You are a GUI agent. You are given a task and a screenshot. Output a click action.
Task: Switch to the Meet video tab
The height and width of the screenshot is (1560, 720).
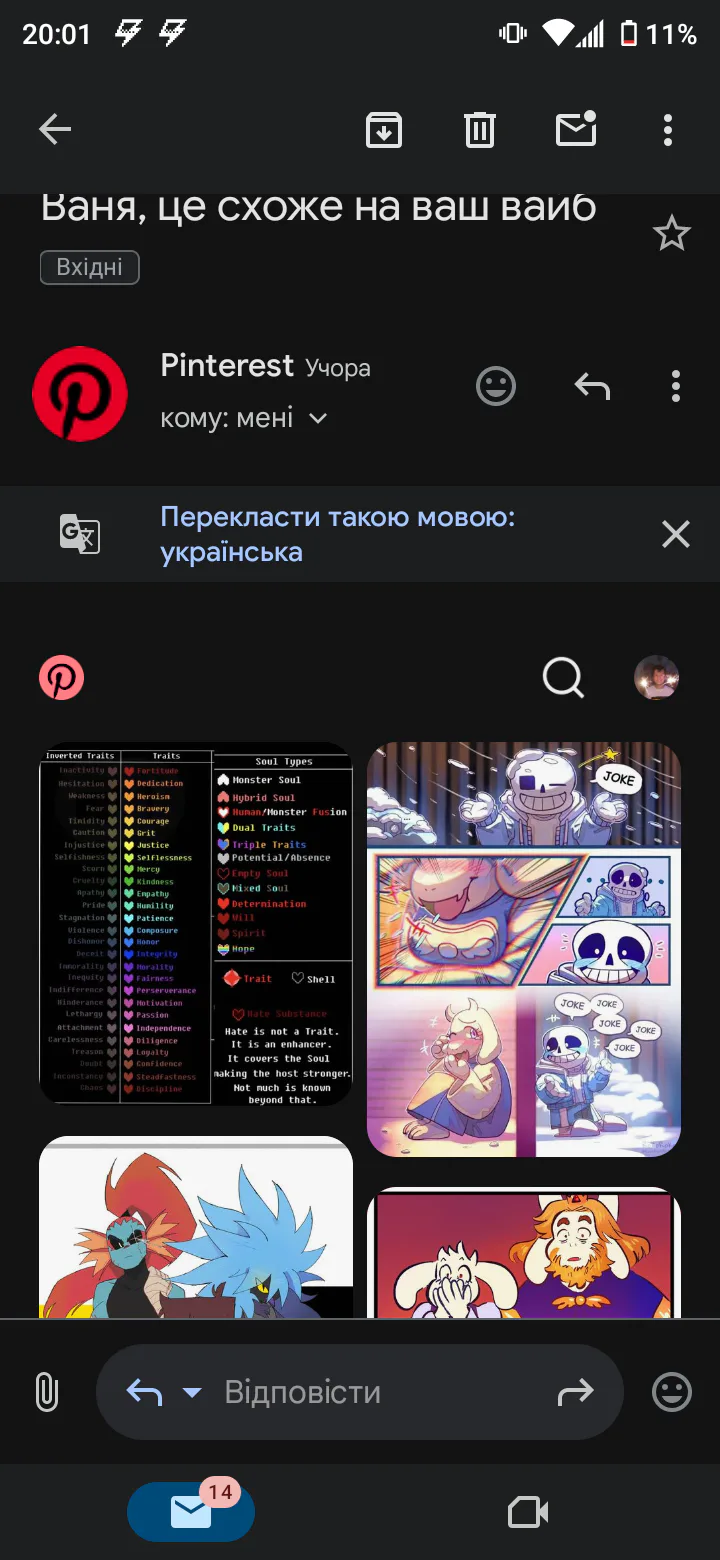[528, 1512]
